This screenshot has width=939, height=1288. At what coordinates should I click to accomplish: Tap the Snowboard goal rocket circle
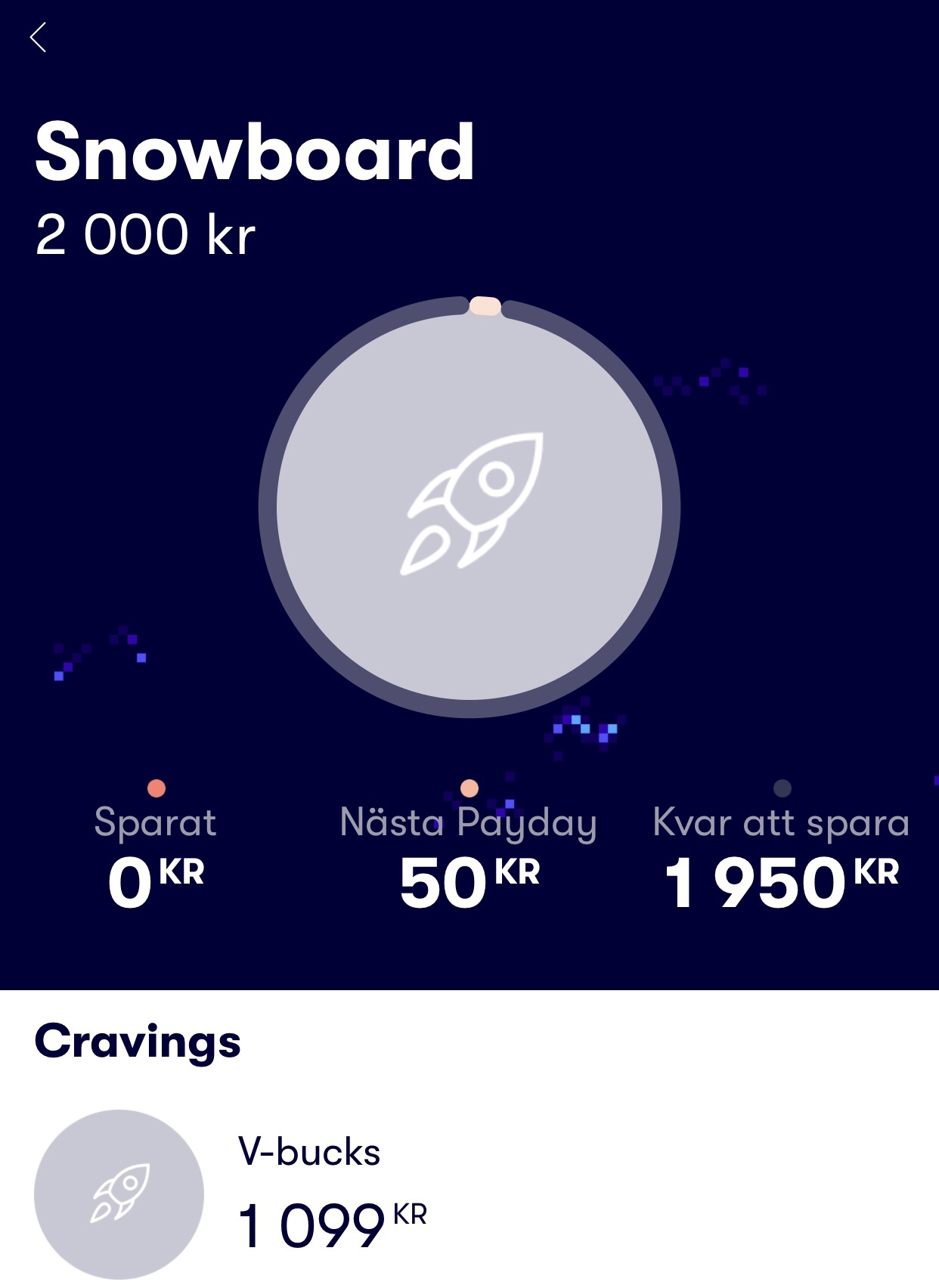tap(469, 506)
